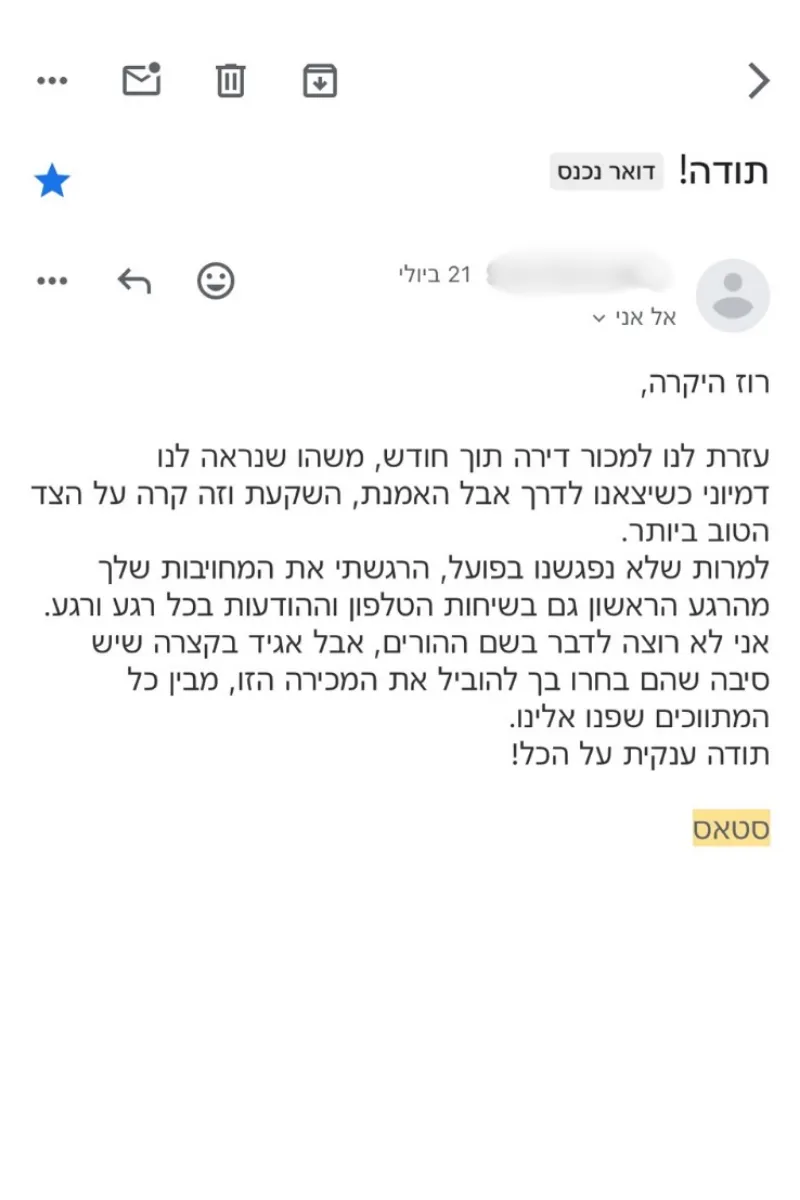Add an emoji reaction to the message
Screen dimensions: 800x1200
pos(215,281)
